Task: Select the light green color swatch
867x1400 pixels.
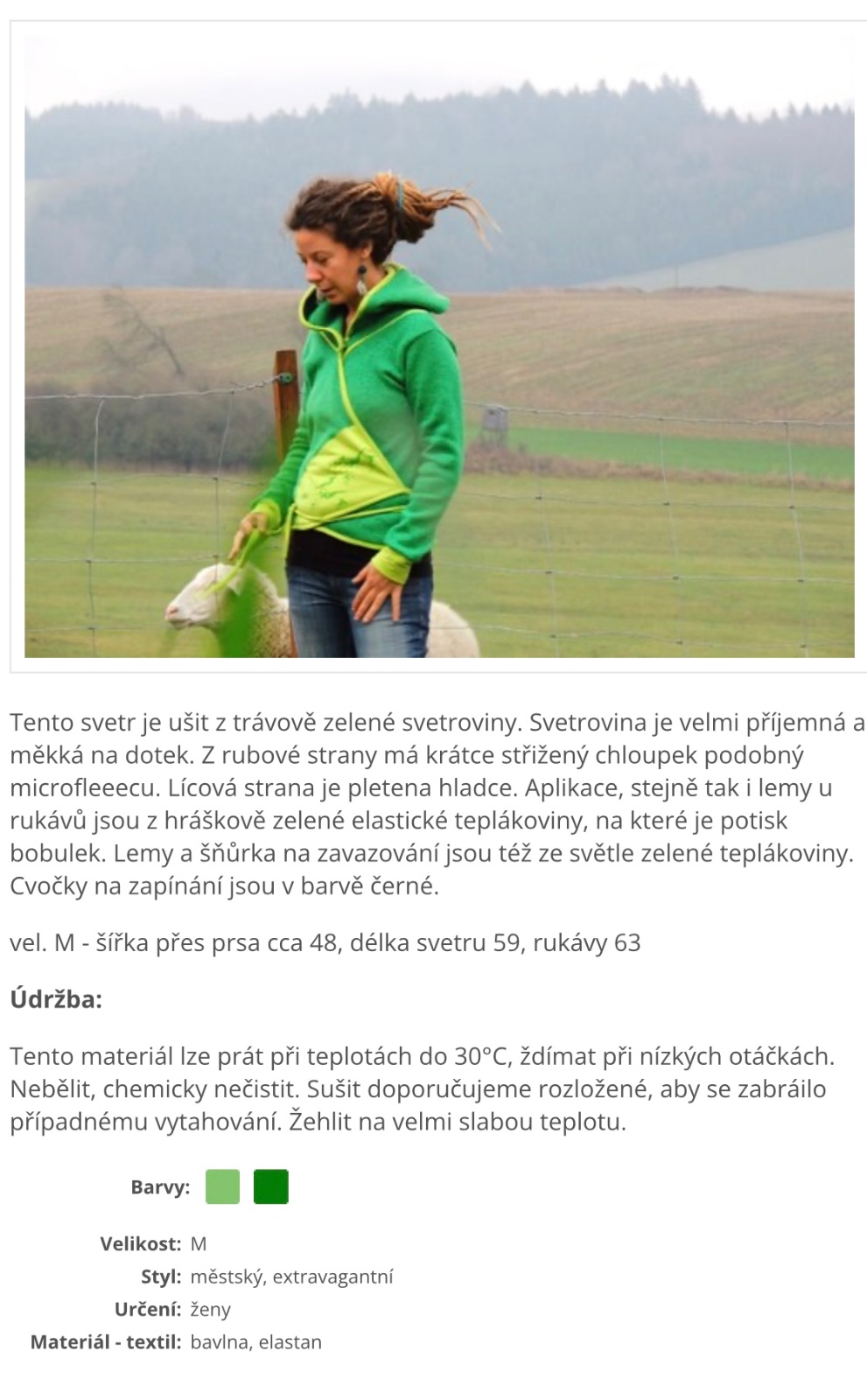Action: pos(222,1186)
